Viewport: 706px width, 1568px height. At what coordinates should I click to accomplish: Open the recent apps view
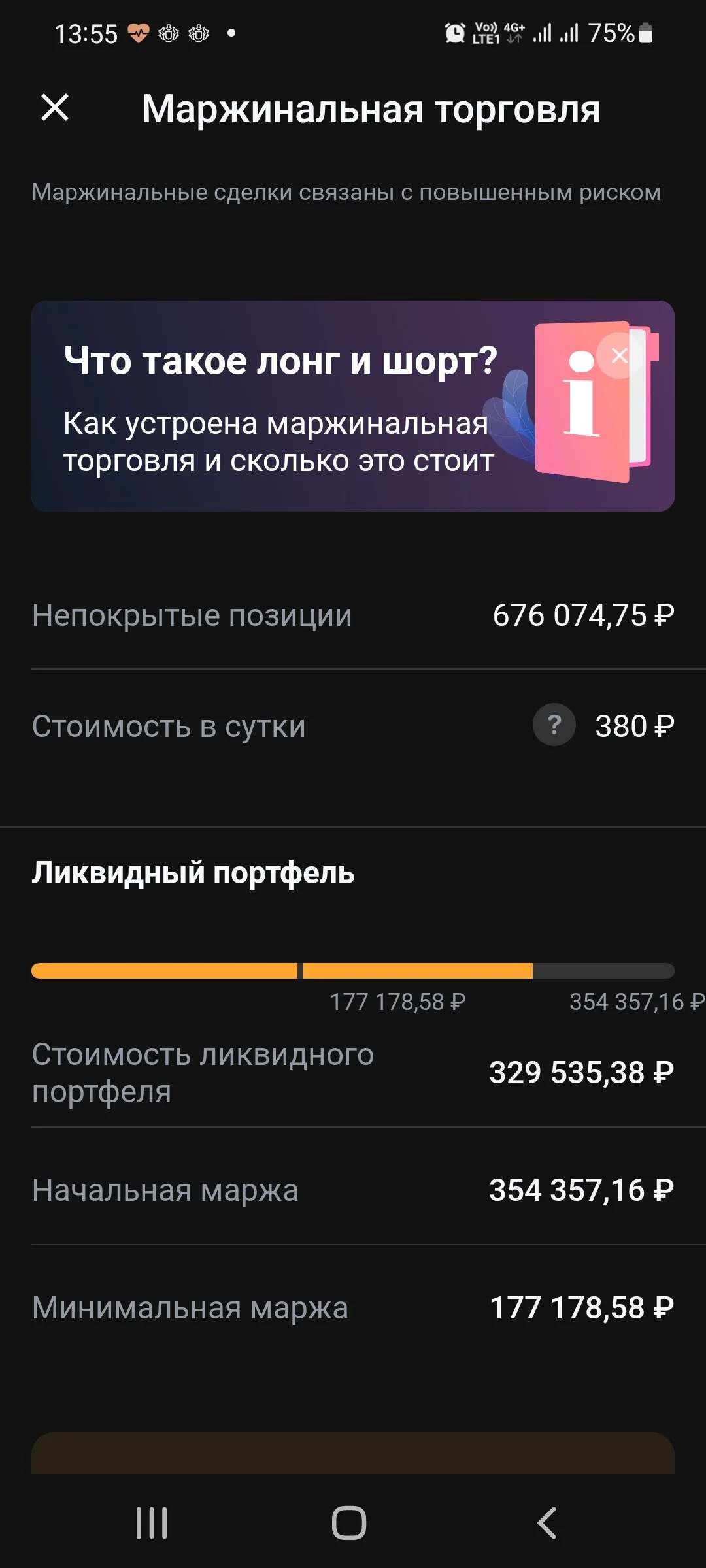click(152, 1523)
